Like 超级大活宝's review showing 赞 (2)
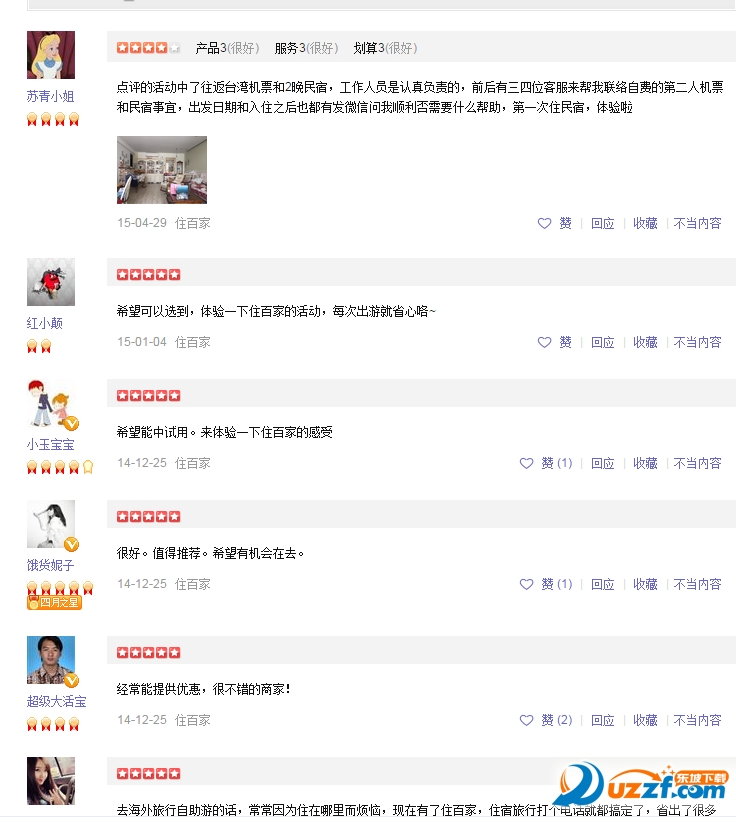 click(547, 720)
